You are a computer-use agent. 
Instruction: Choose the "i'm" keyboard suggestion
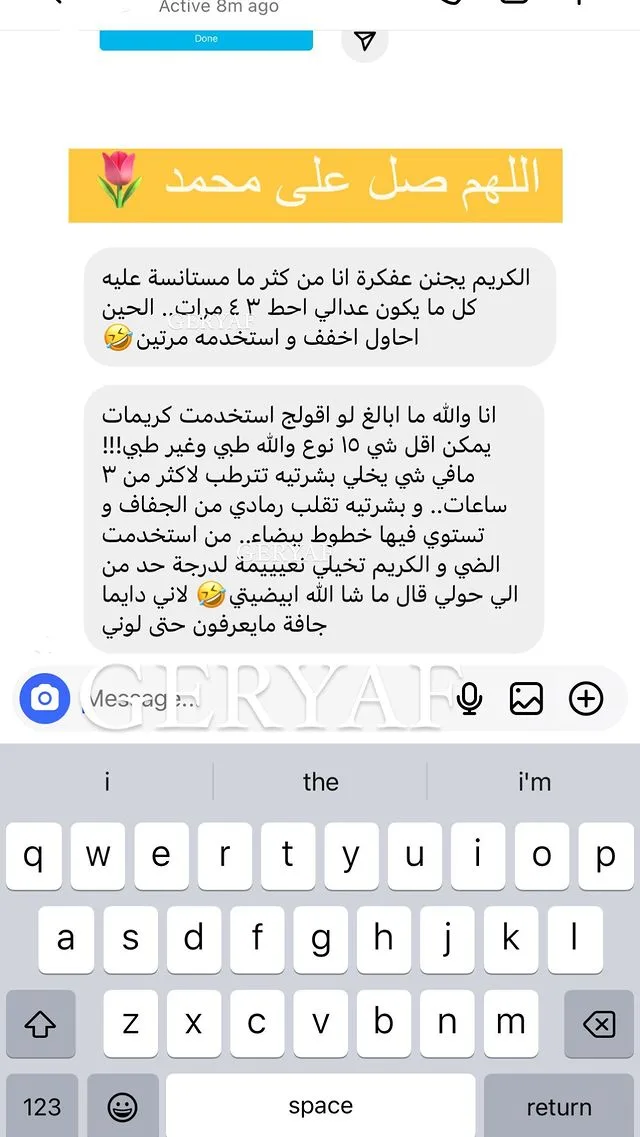coord(534,782)
